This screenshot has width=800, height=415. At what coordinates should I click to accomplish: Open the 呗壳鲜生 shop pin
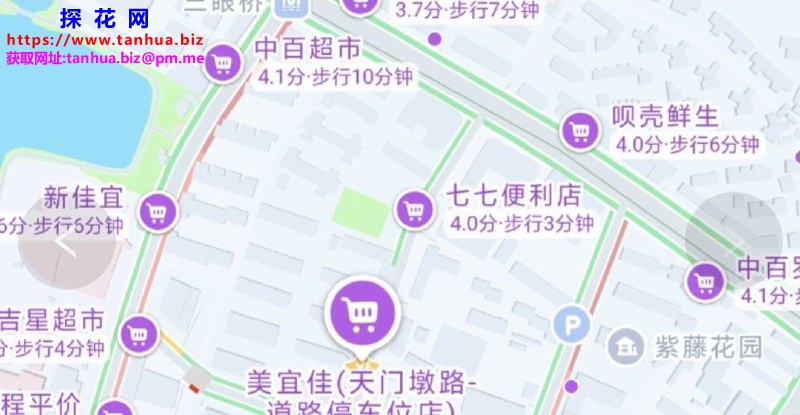point(579,129)
